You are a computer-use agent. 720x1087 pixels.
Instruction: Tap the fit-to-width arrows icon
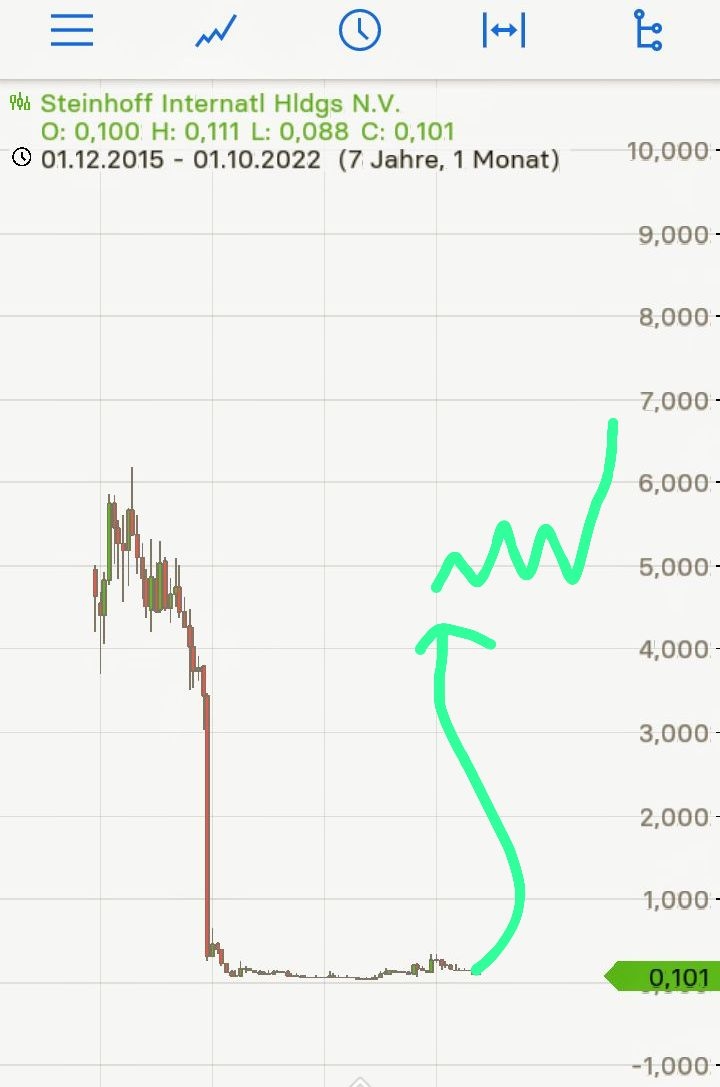point(503,31)
